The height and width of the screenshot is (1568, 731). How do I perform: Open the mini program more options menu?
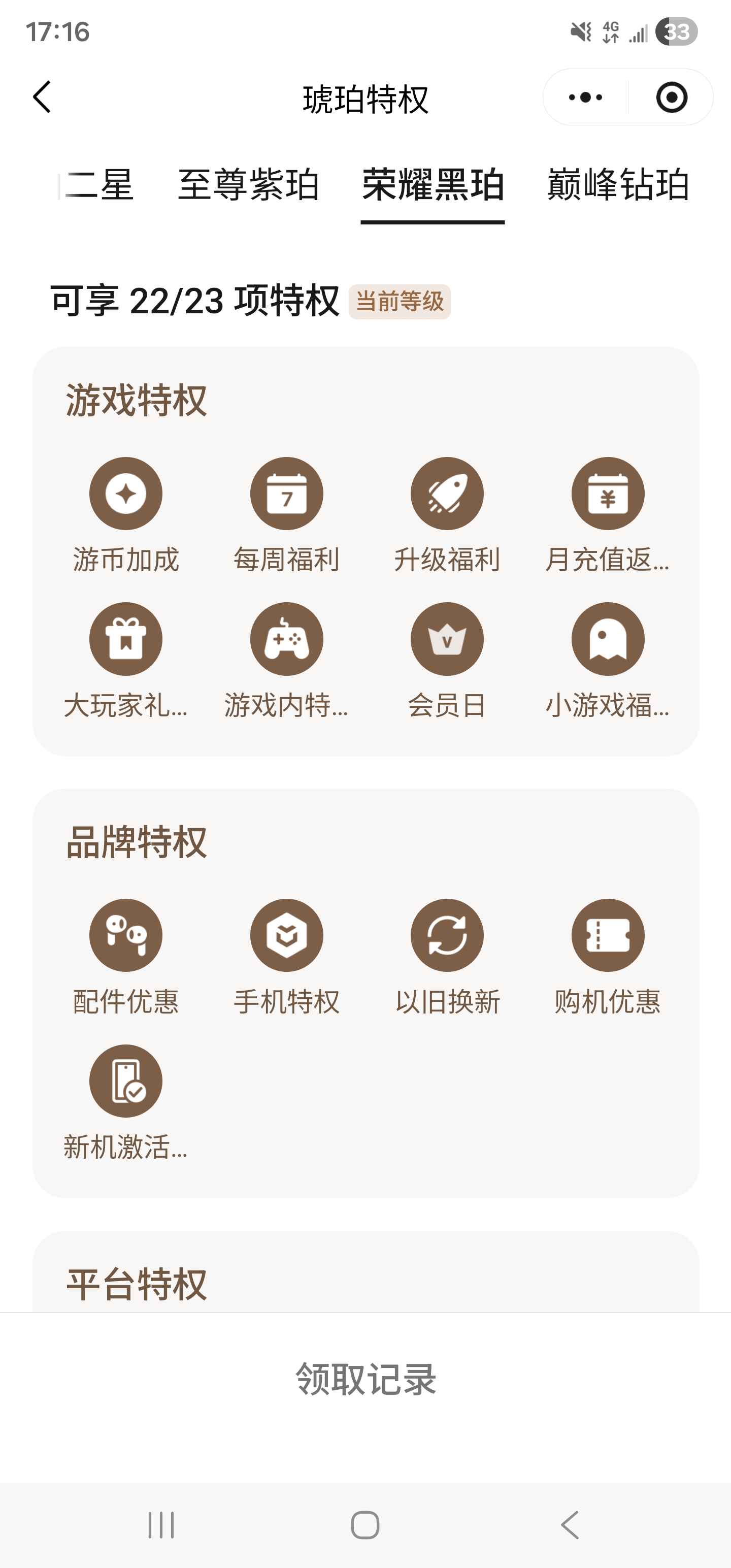(x=585, y=97)
